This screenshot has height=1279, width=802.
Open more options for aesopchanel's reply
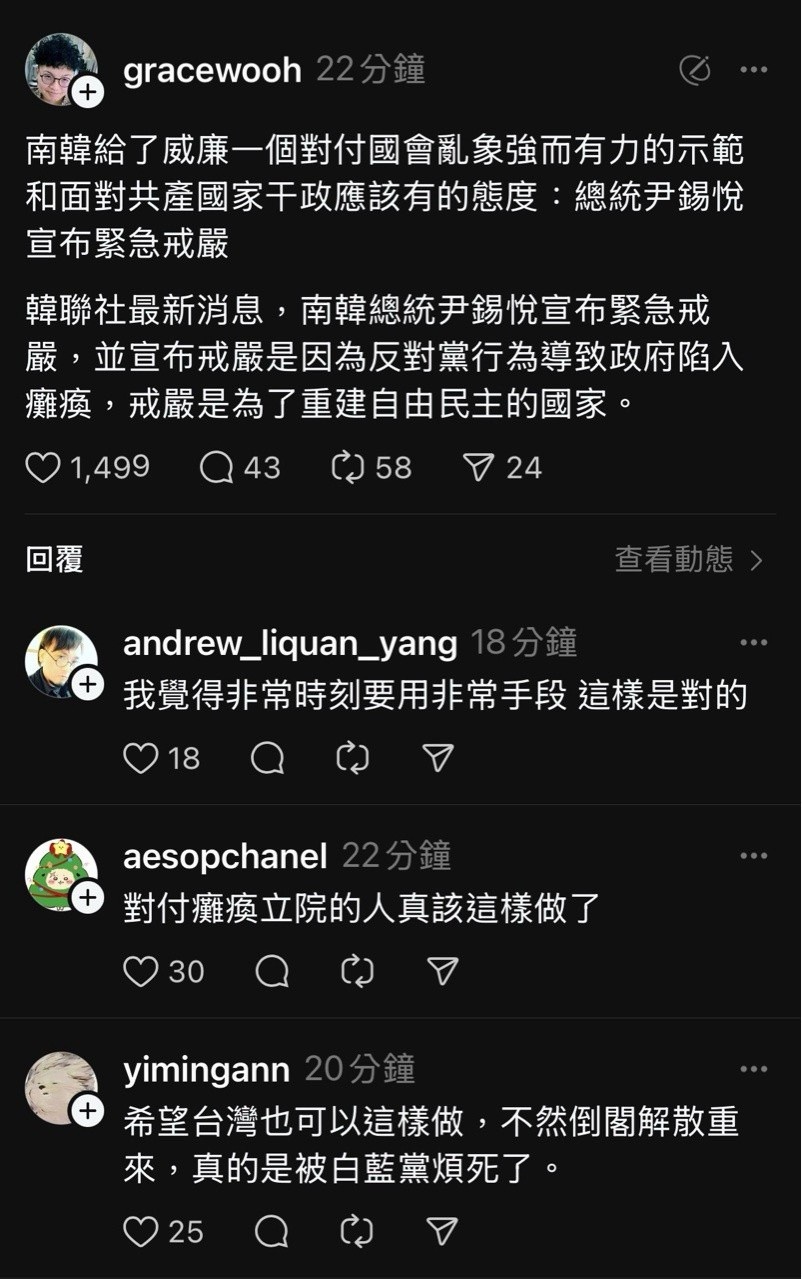point(753,856)
